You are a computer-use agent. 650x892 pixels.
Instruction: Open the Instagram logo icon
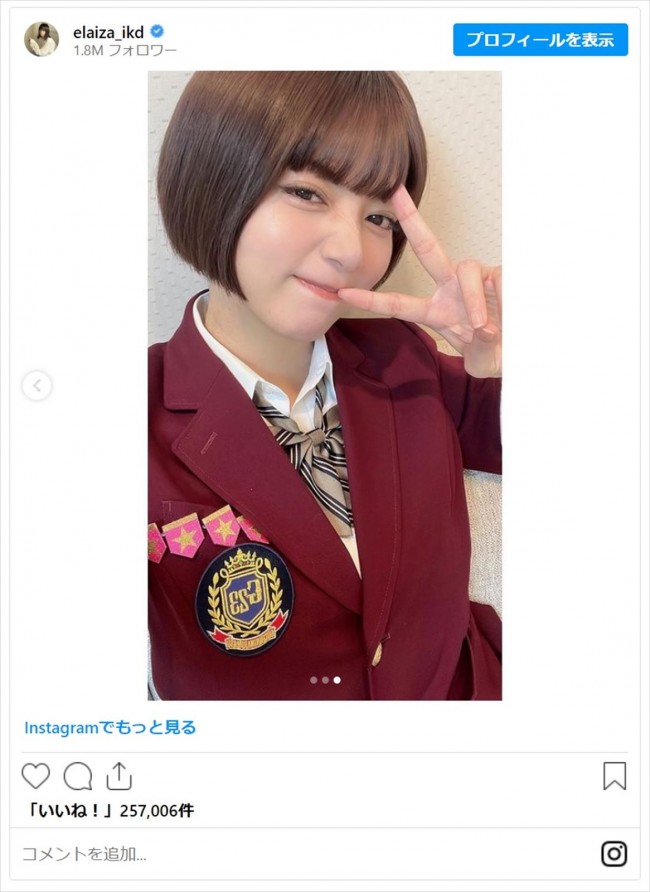pos(614,854)
